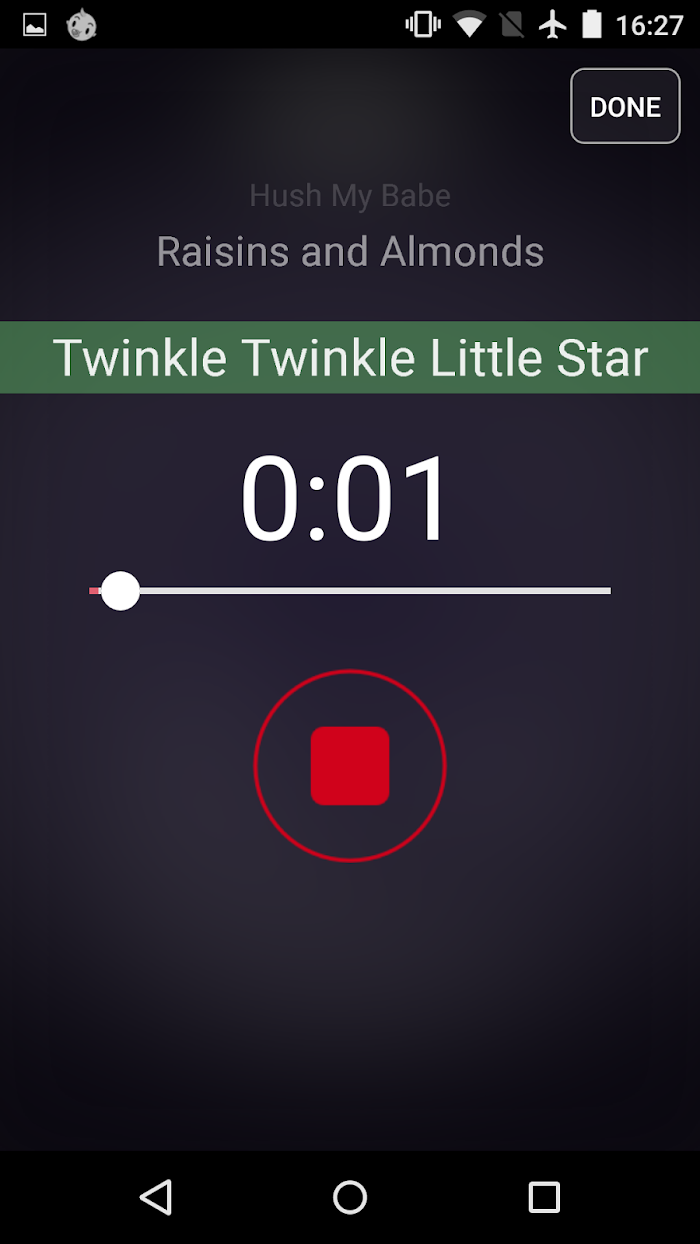Tap Twinkle Twinkle Little Star item
Image resolution: width=700 pixels, height=1244 pixels.
(350, 357)
